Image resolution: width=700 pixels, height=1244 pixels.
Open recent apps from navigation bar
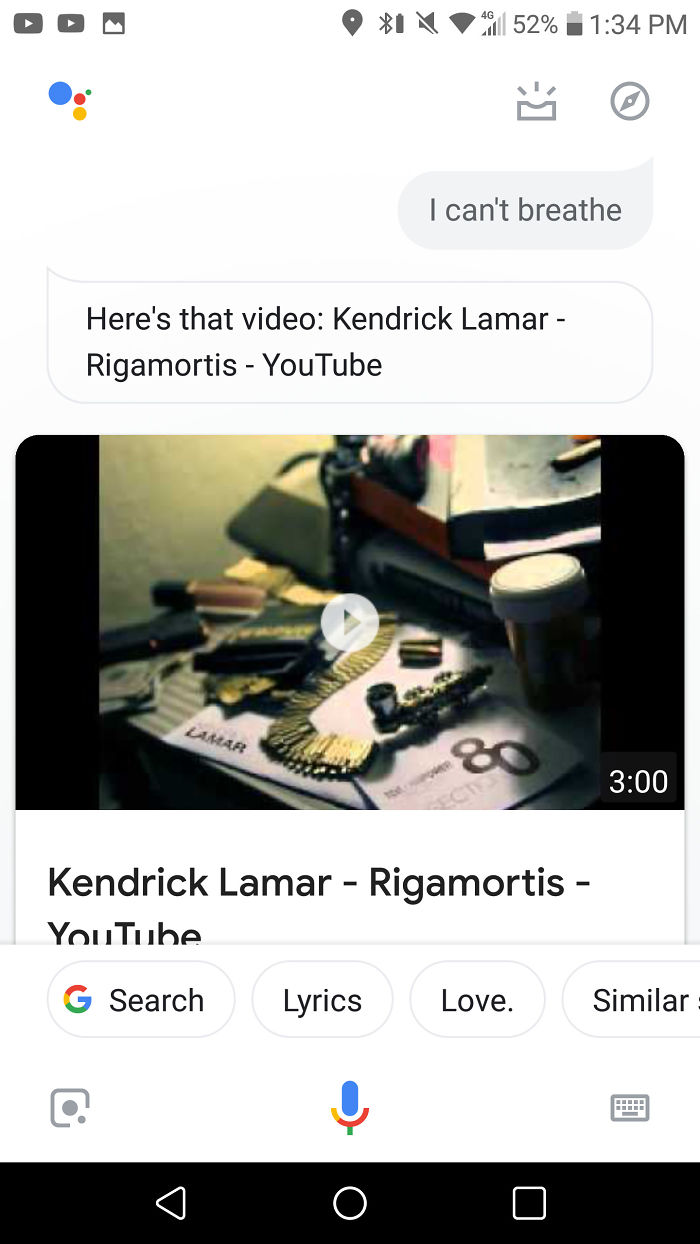pyautogui.click(x=529, y=1203)
